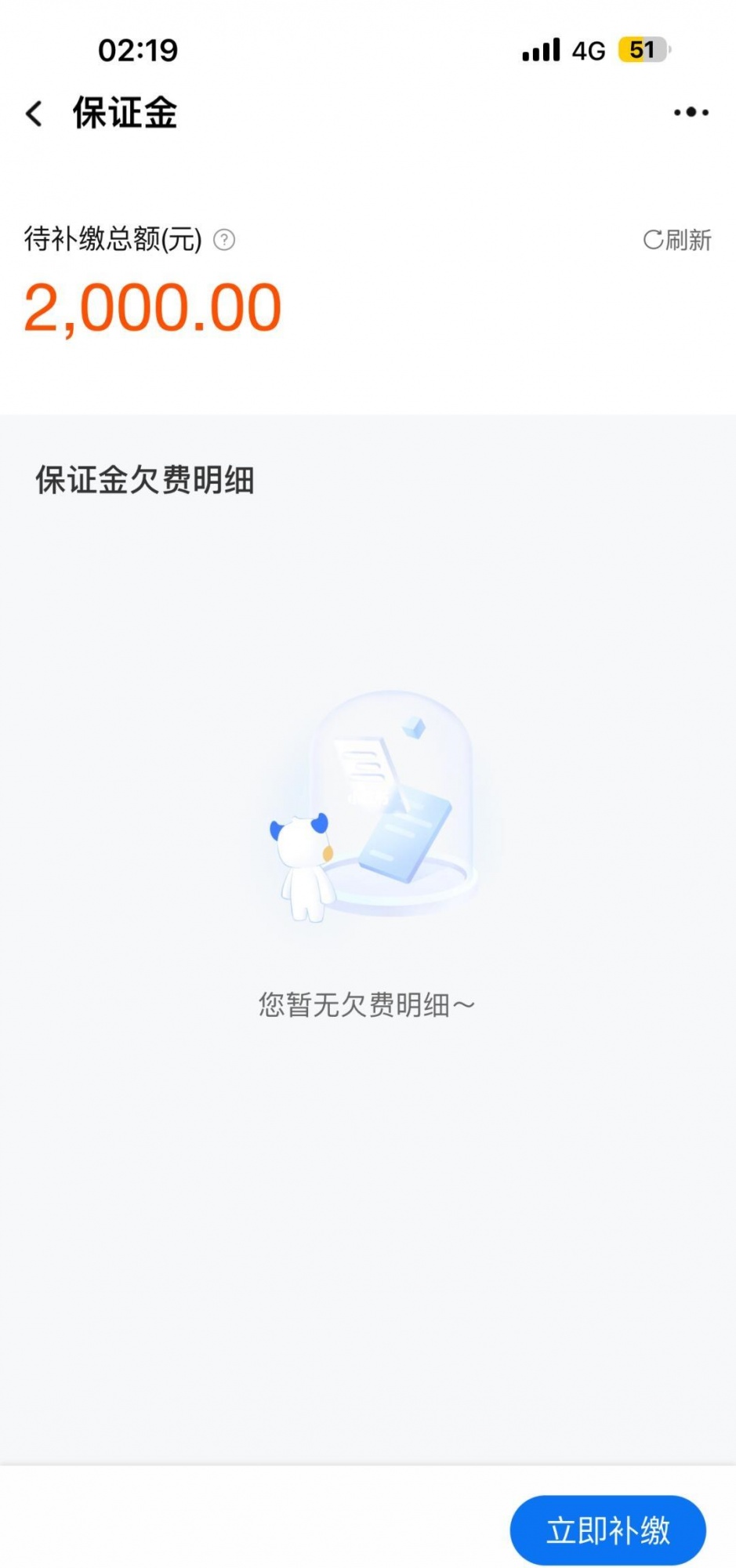
Task: Tap the 立即补缴 button
Action: click(607, 1530)
